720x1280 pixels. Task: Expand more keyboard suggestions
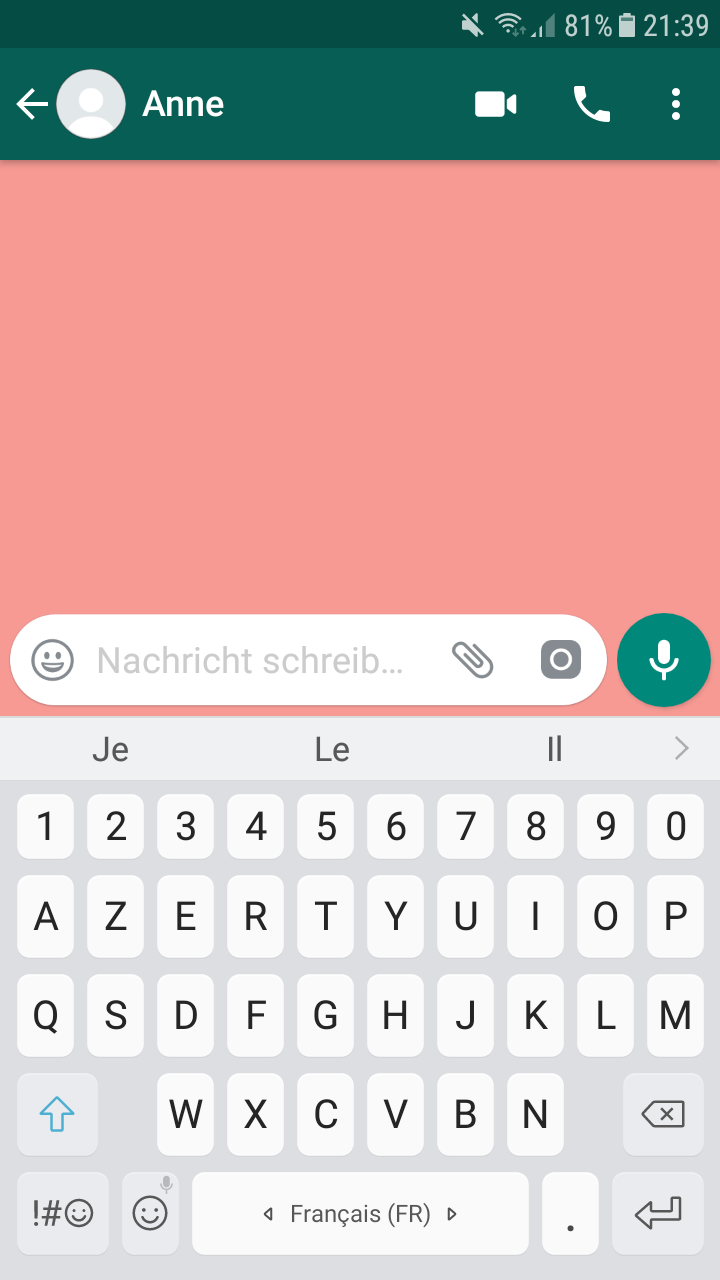click(x=682, y=749)
